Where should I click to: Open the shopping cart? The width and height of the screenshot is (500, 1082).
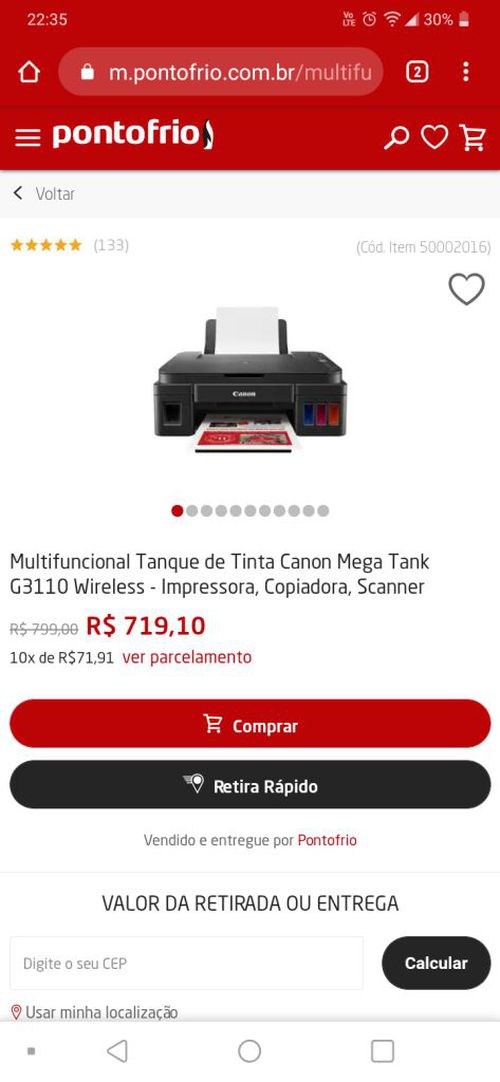pos(473,137)
